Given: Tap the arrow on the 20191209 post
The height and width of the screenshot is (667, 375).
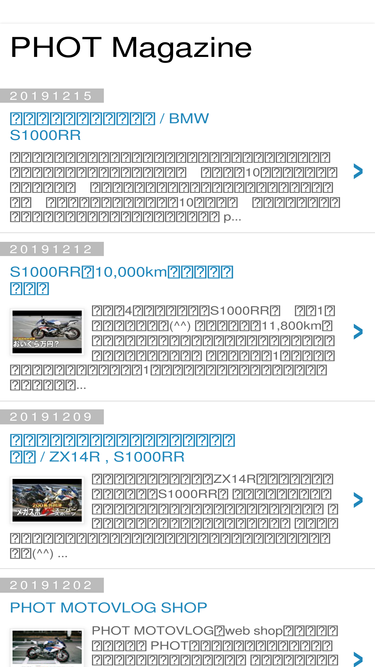Looking at the screenshot, I should (x=358, y=500).
